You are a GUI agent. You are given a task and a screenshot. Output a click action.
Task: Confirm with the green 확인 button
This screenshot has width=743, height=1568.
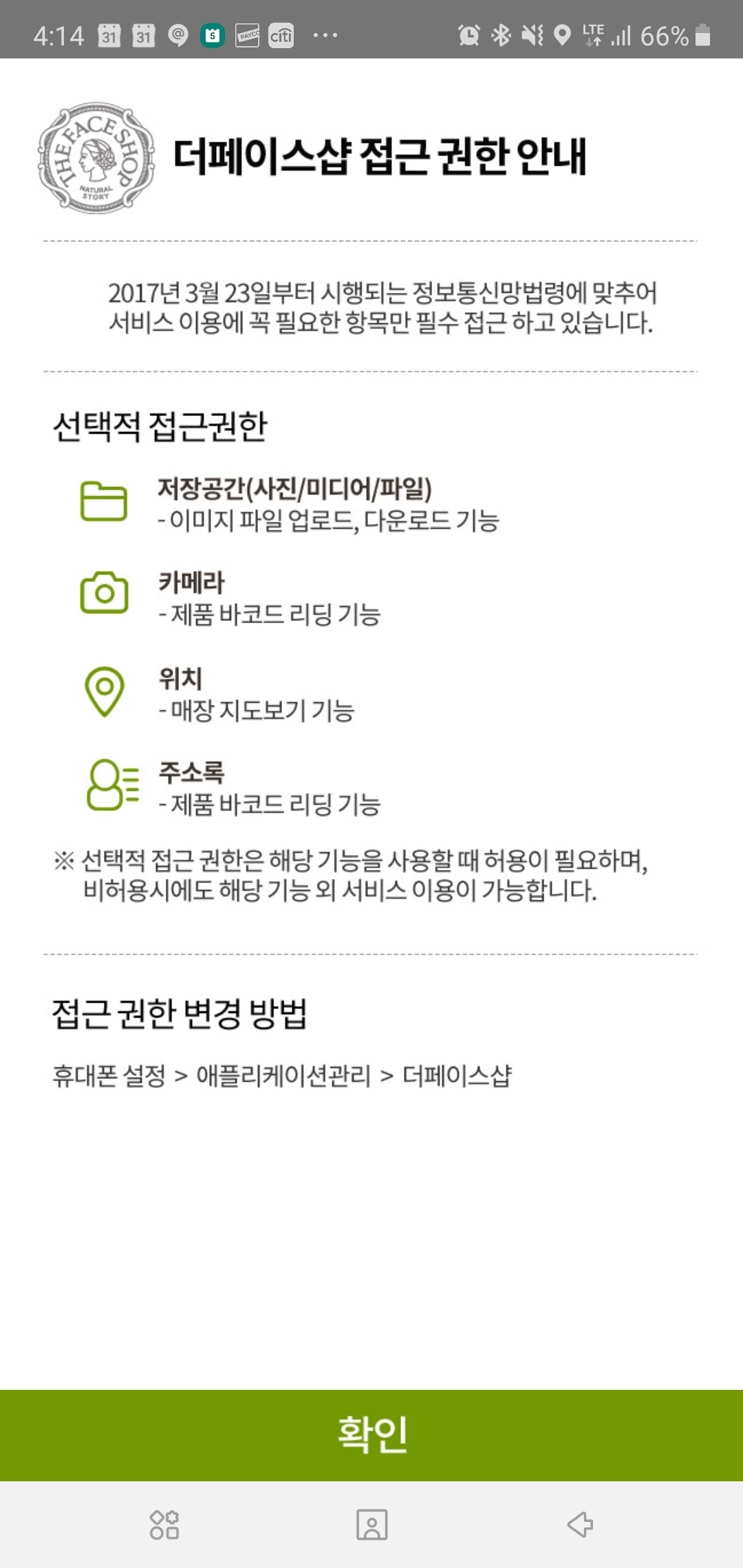[x=371, y=1435]
